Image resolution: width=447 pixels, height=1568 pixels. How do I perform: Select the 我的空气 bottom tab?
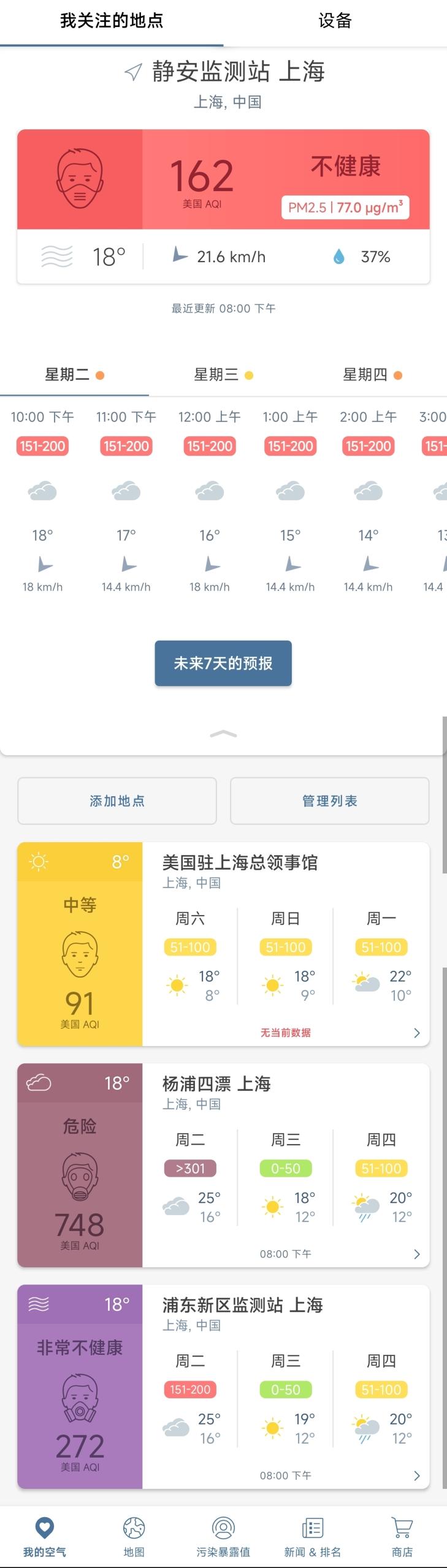45,1536
